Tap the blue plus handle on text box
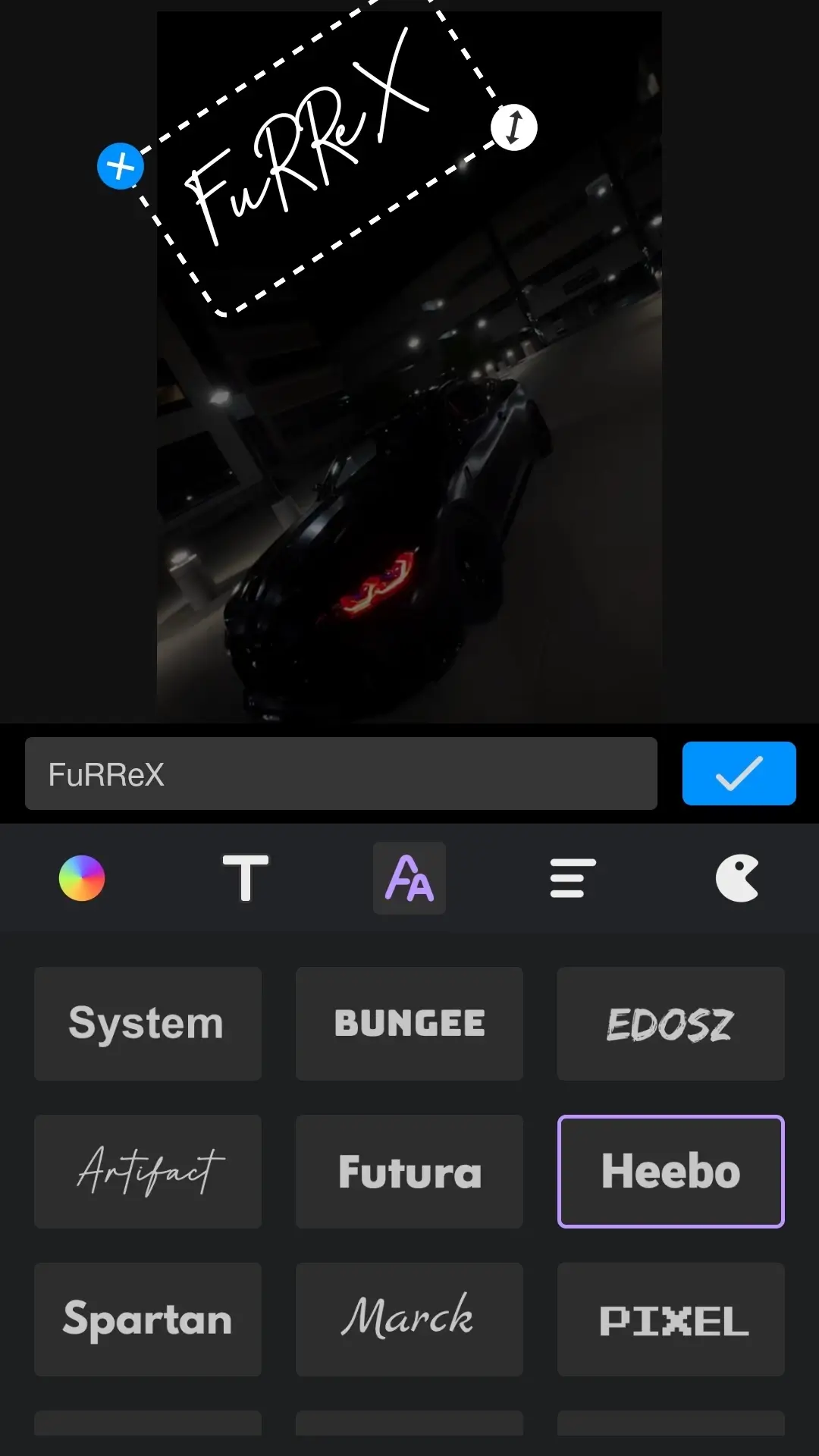The image size is (819, 1456). tap(121, 165)
